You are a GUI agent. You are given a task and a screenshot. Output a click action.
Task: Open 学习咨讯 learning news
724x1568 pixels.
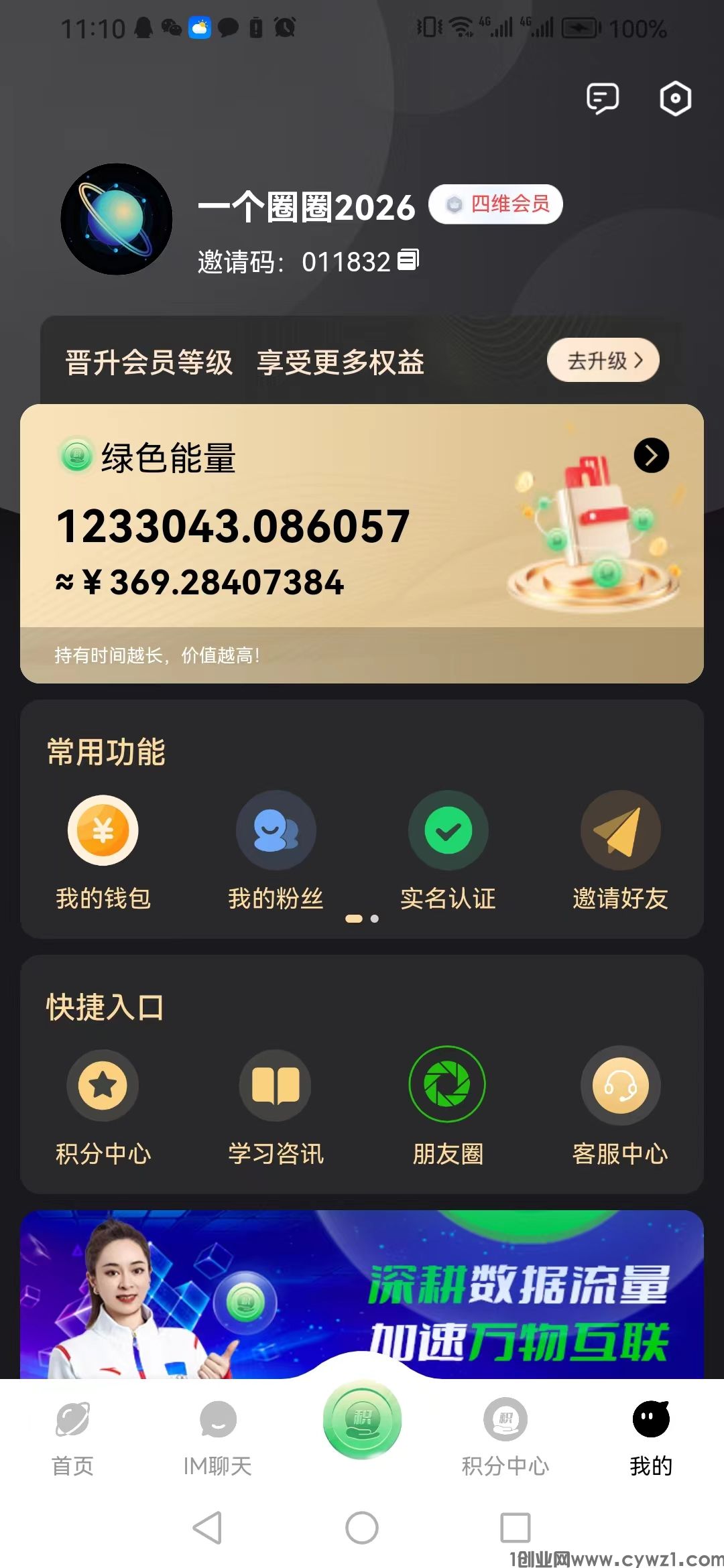(276, 1106)
